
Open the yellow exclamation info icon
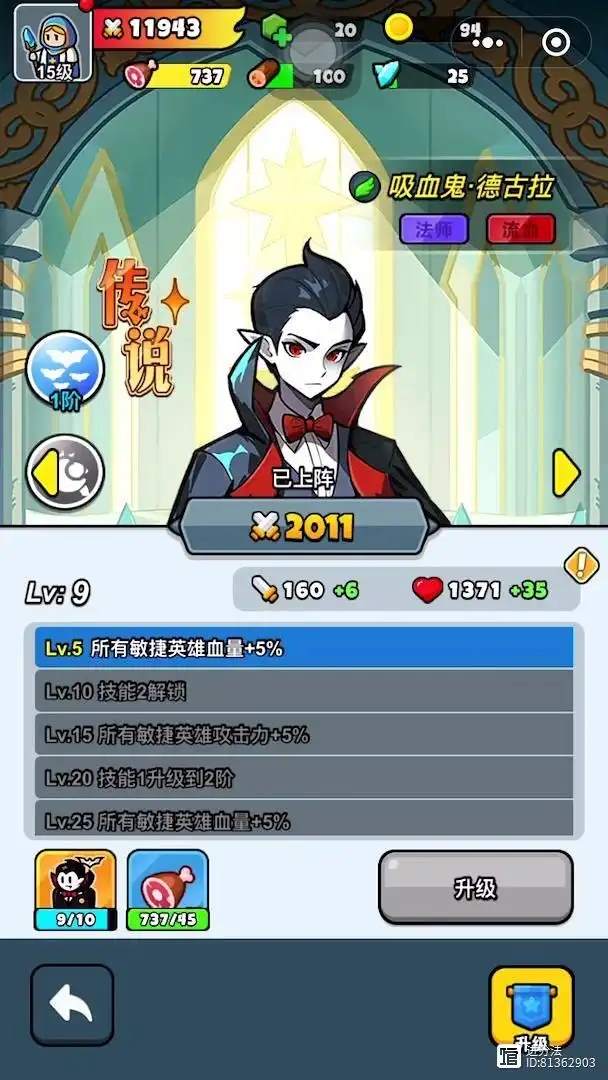581,565
